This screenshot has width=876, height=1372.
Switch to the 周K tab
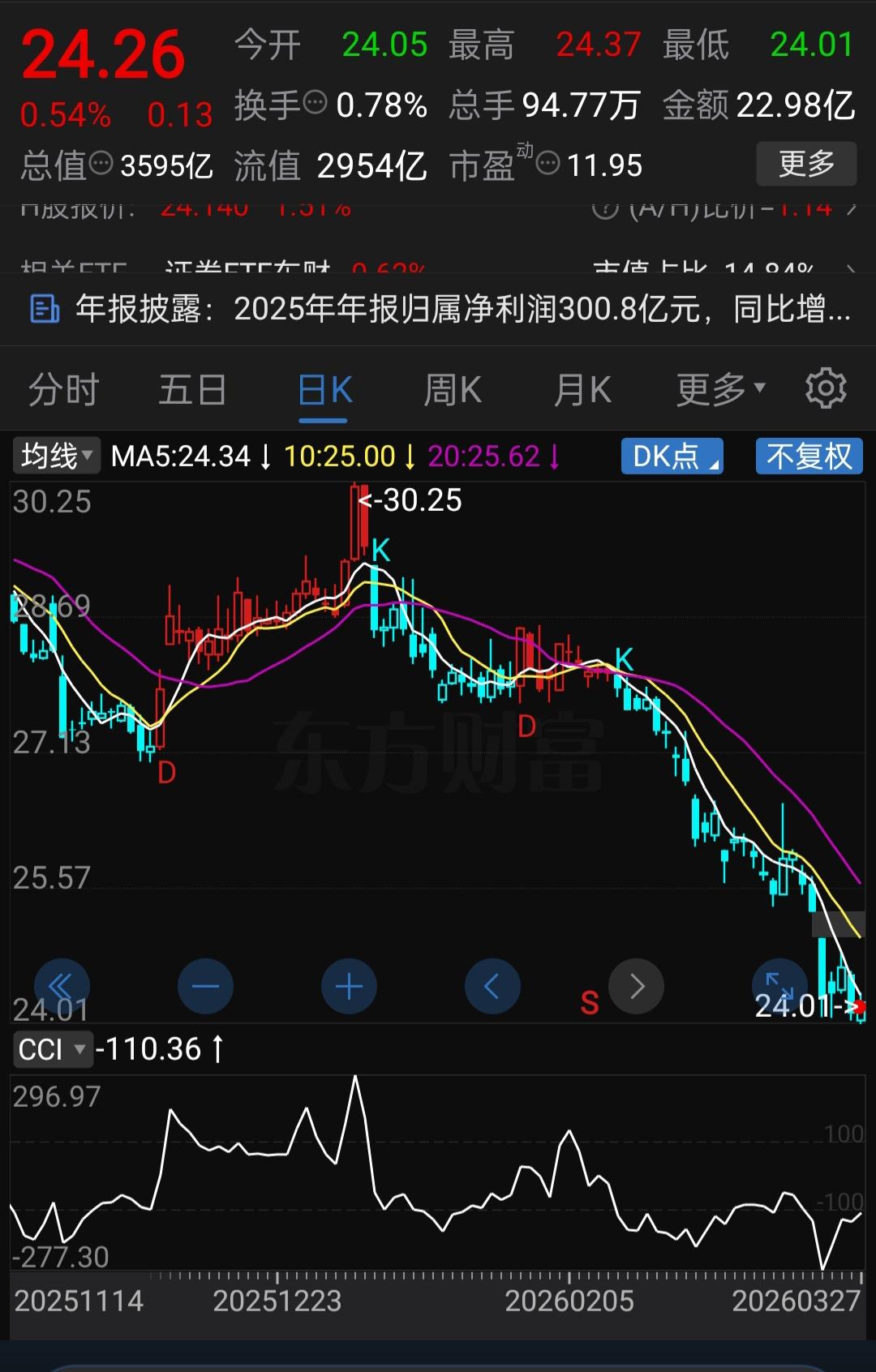(452, 388)
